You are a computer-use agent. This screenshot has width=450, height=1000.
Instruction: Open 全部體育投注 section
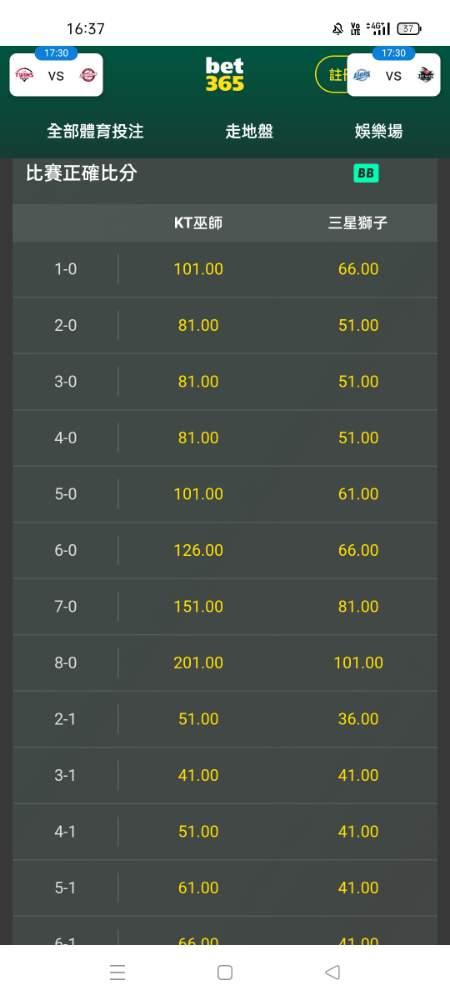(95, 131)
